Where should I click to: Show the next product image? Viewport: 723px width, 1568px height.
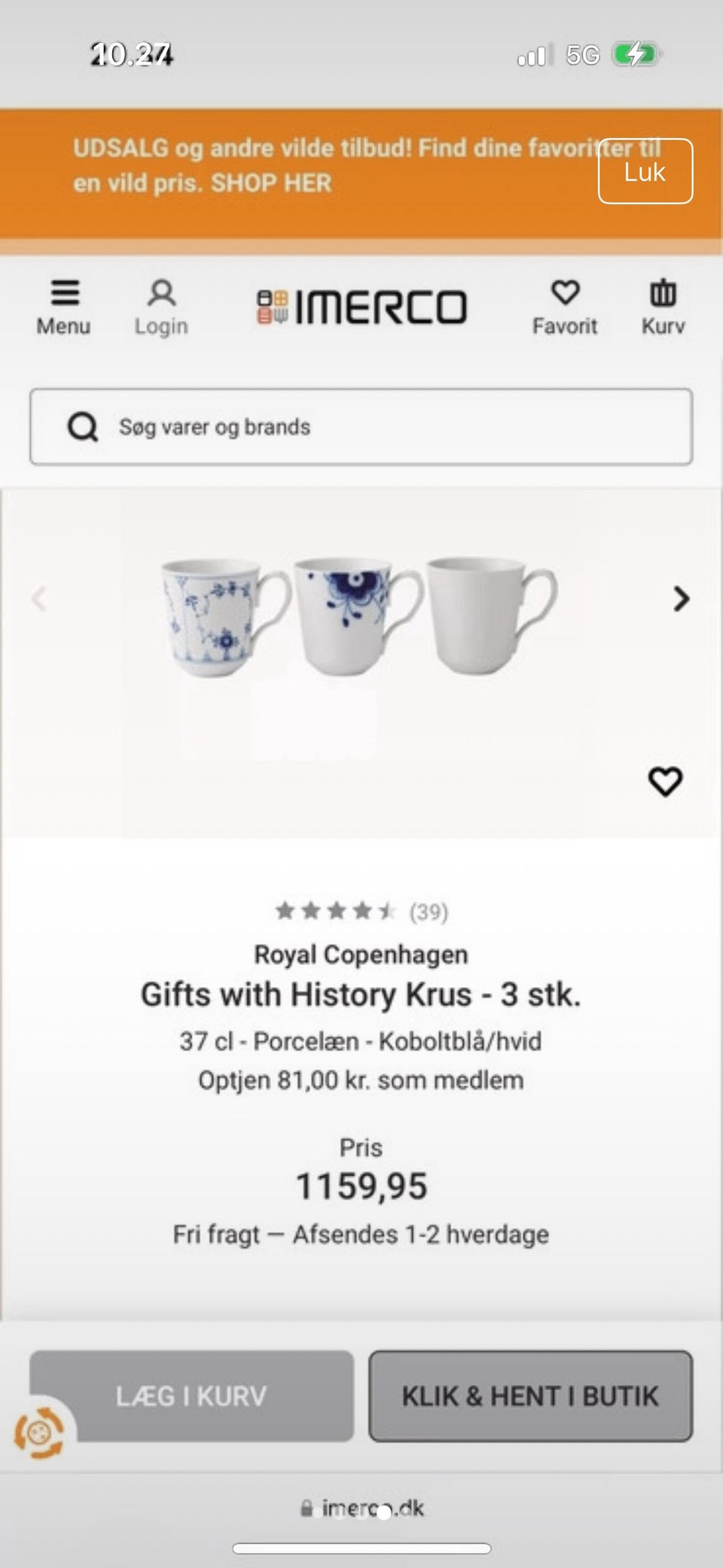[682, 599]
